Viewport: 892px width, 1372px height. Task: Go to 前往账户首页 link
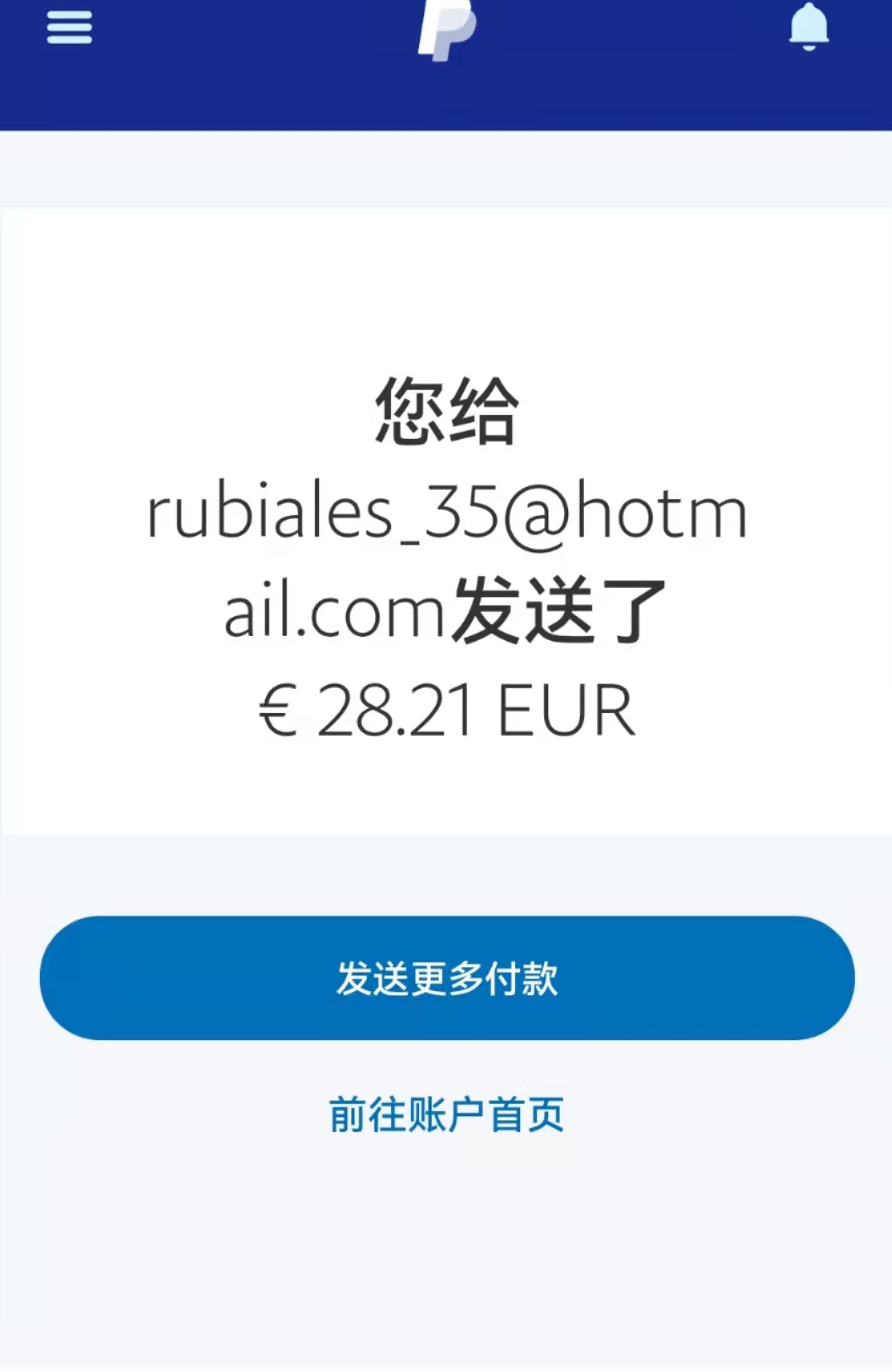pos(446,1114)
